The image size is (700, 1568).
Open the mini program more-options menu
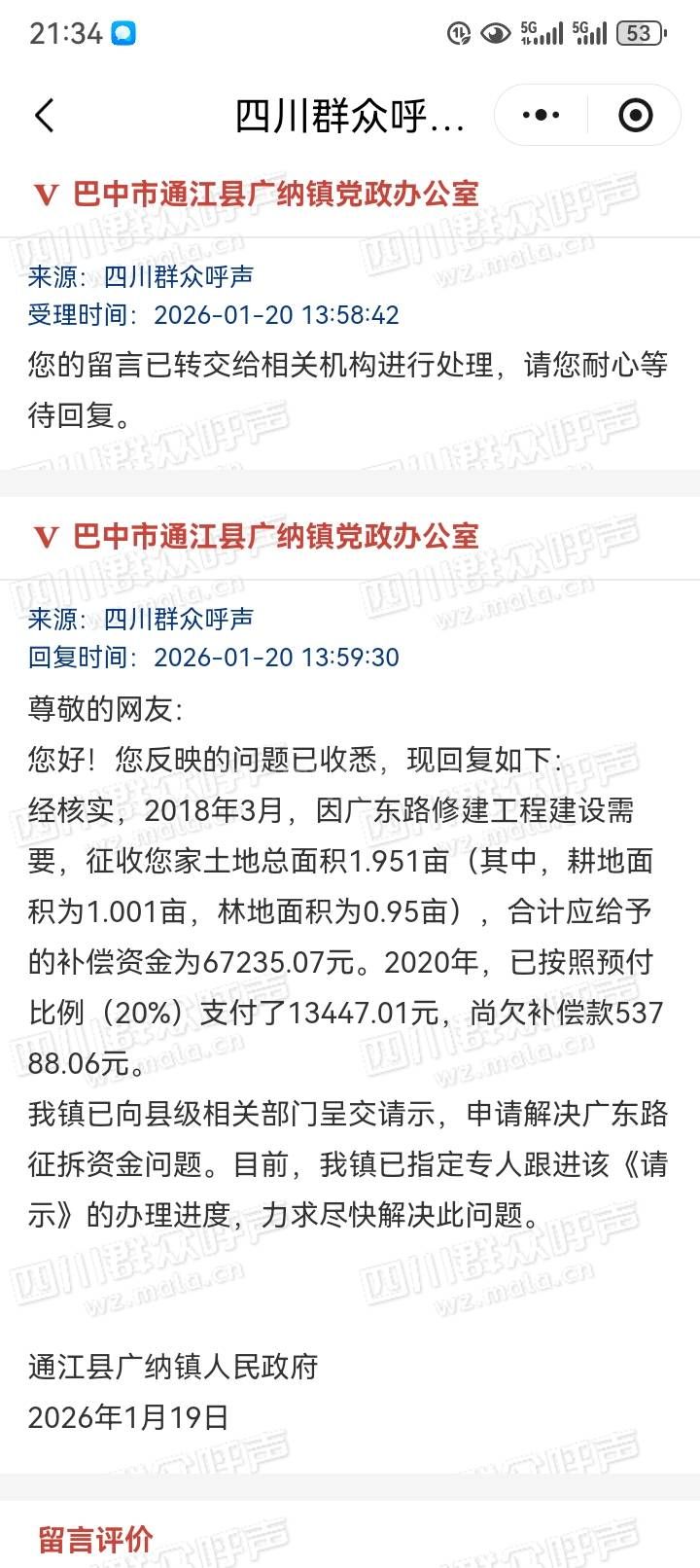541,116
